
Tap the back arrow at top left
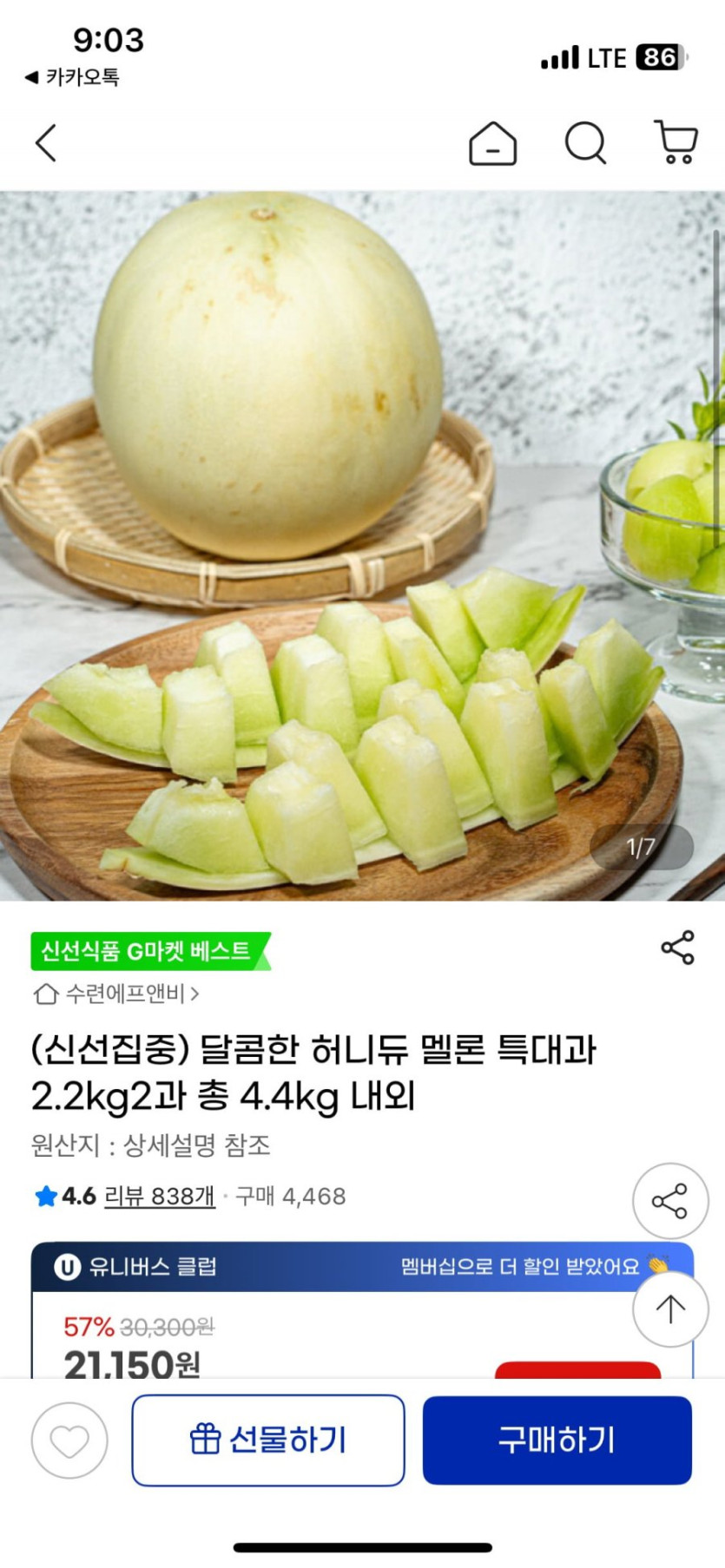click(45, 142)
